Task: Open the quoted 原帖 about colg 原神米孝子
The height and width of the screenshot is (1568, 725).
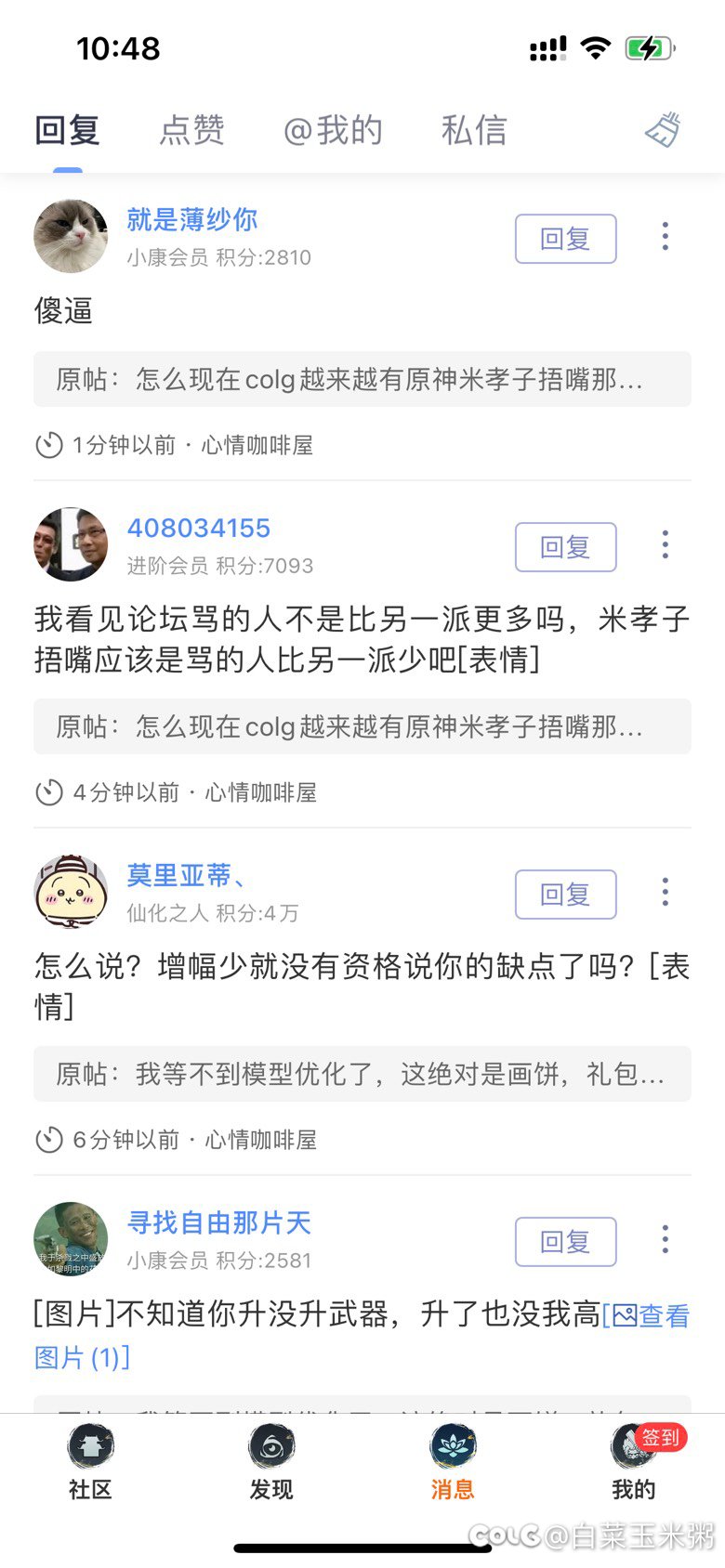Action: tap(361, 378)
